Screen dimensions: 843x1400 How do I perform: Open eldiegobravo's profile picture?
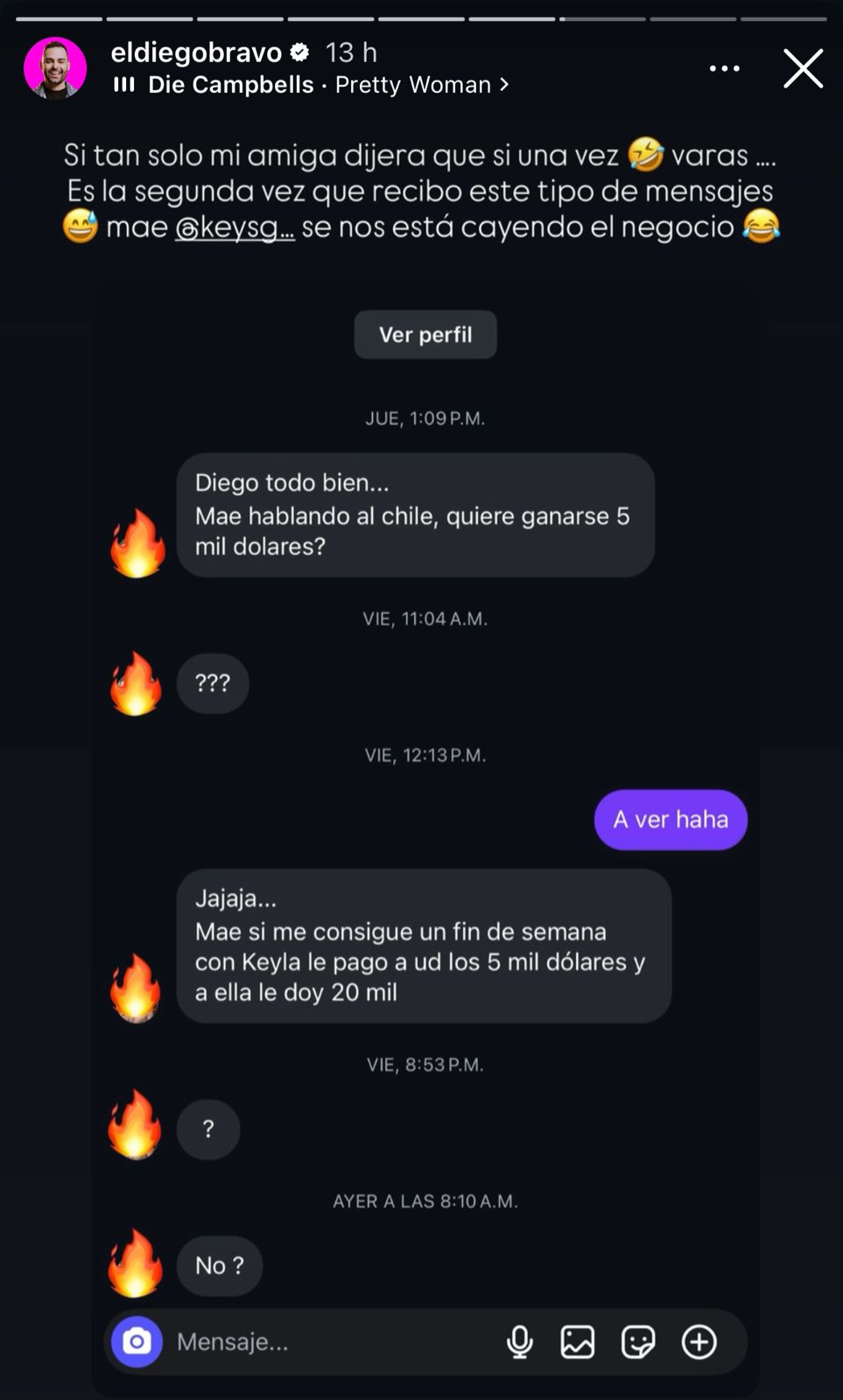[x=55, y=68]
